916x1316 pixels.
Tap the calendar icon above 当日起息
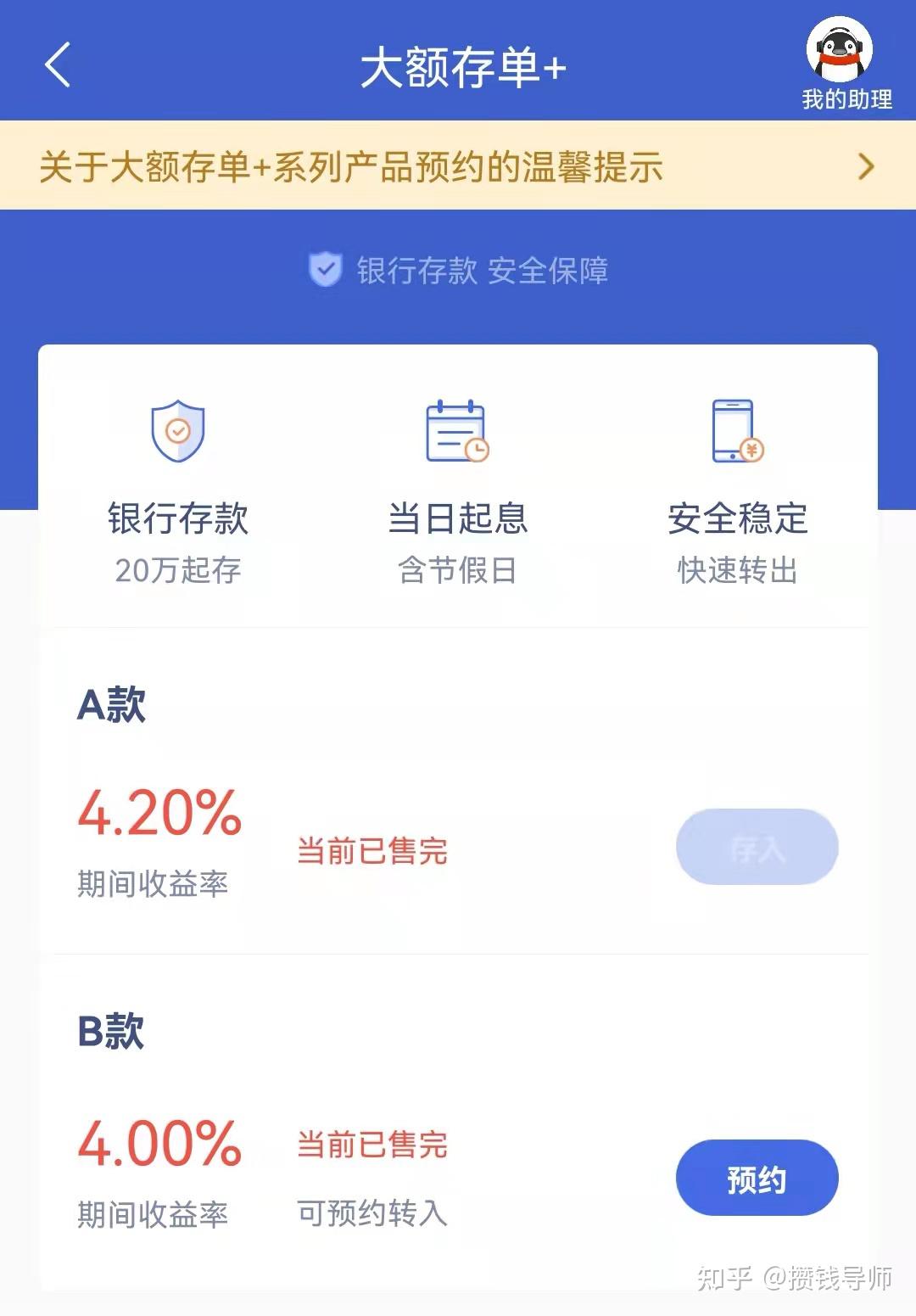click(x=455, y=431)
